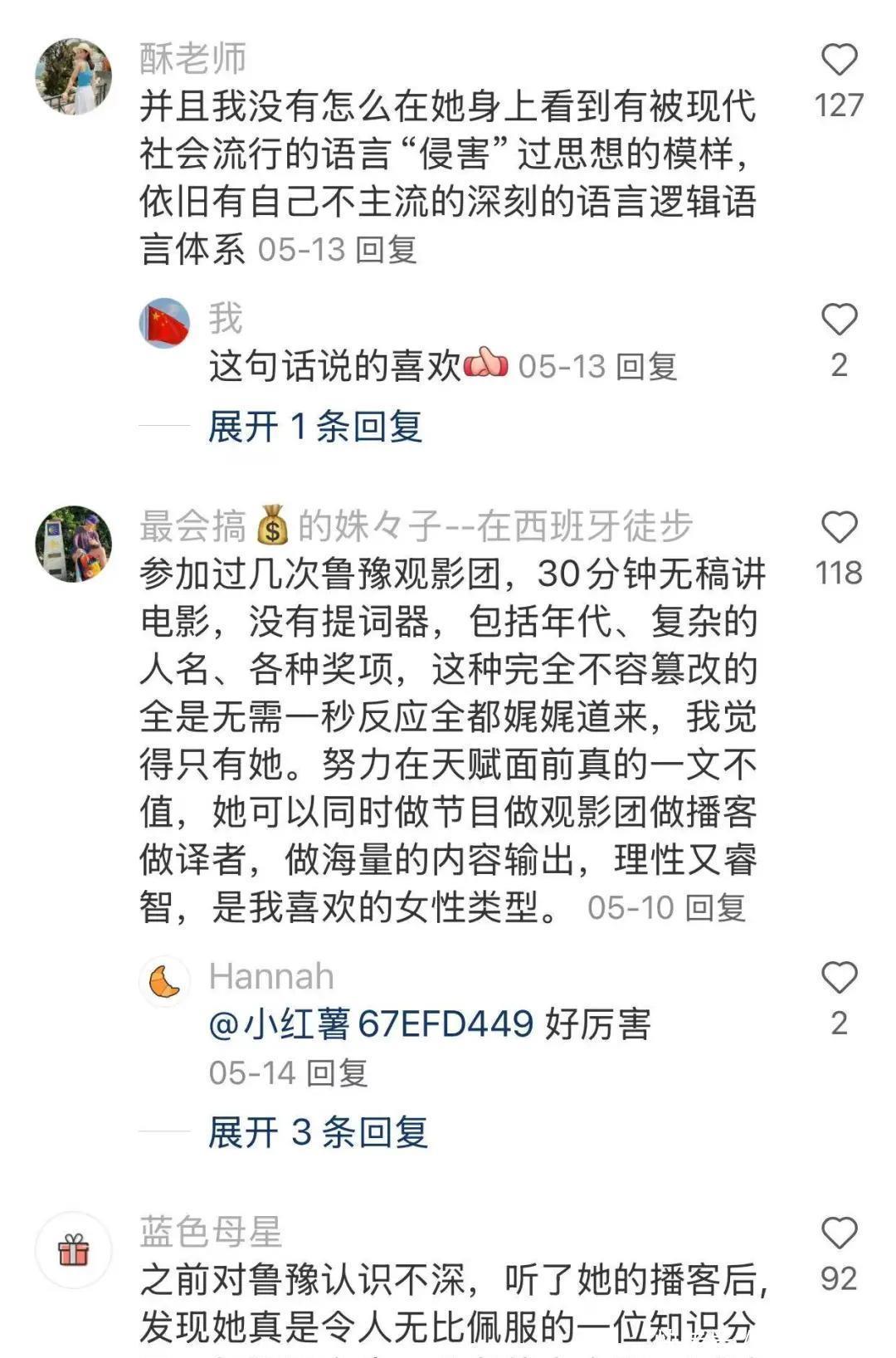
Task: Open avatar of 最会搞的姝々子
Action: (73, 544)
